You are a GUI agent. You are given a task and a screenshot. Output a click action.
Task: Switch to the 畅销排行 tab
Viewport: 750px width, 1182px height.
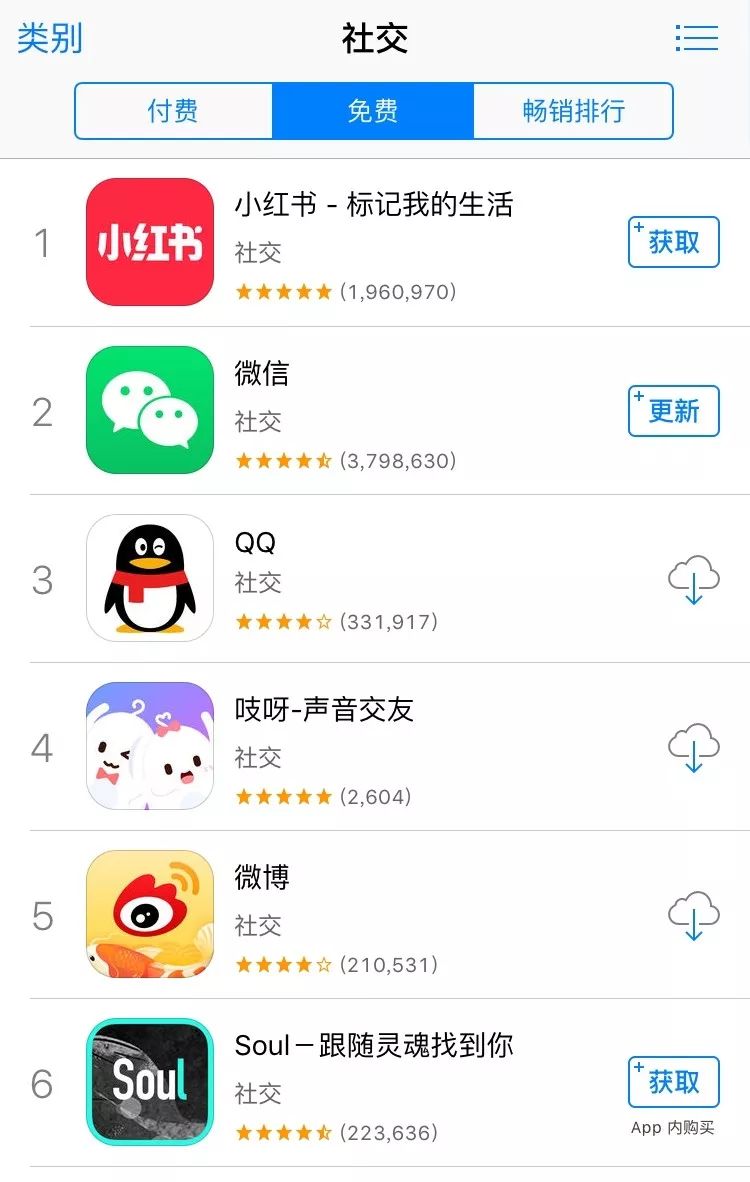click(x=573, y=111)
